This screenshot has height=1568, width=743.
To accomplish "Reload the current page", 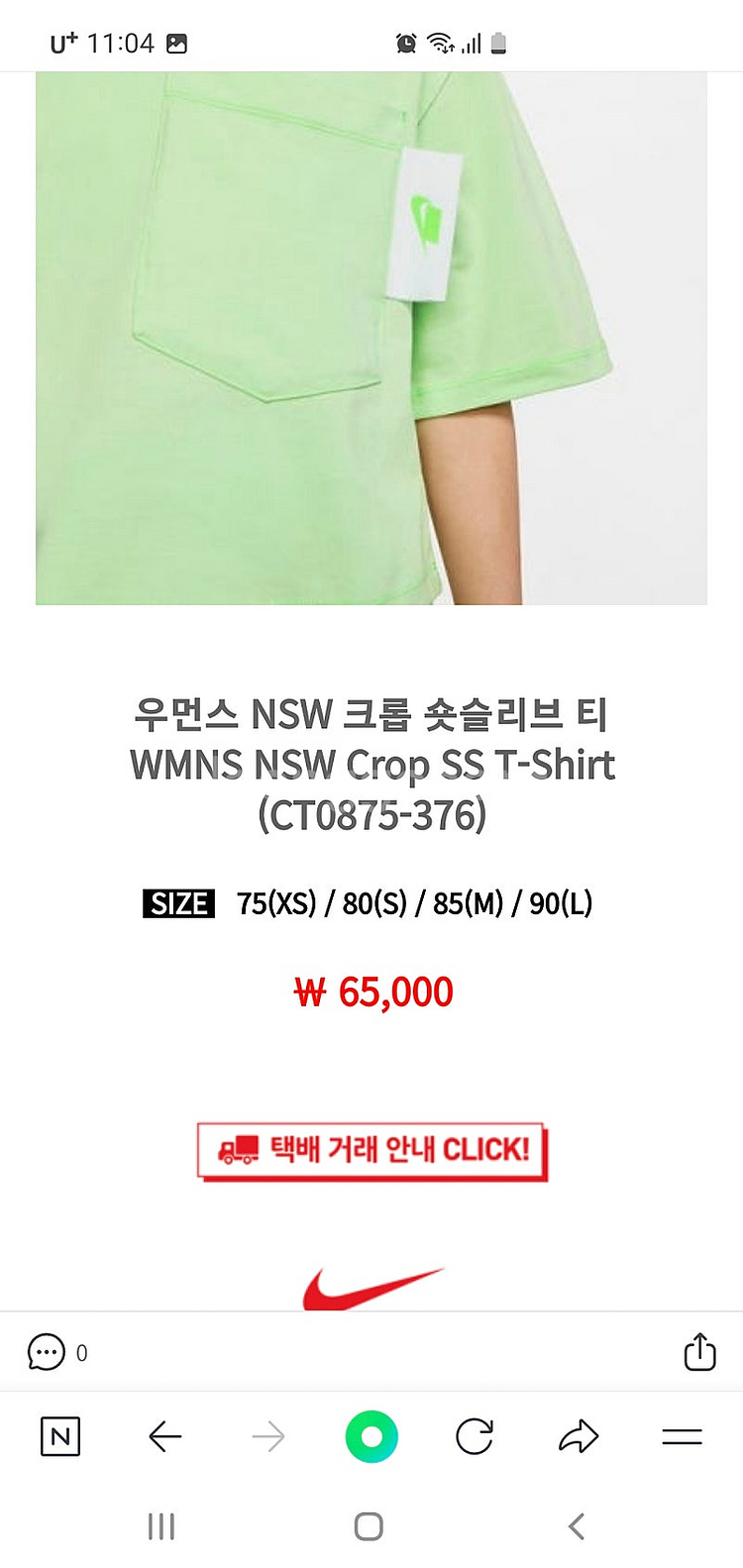I will pos(475,1436).
